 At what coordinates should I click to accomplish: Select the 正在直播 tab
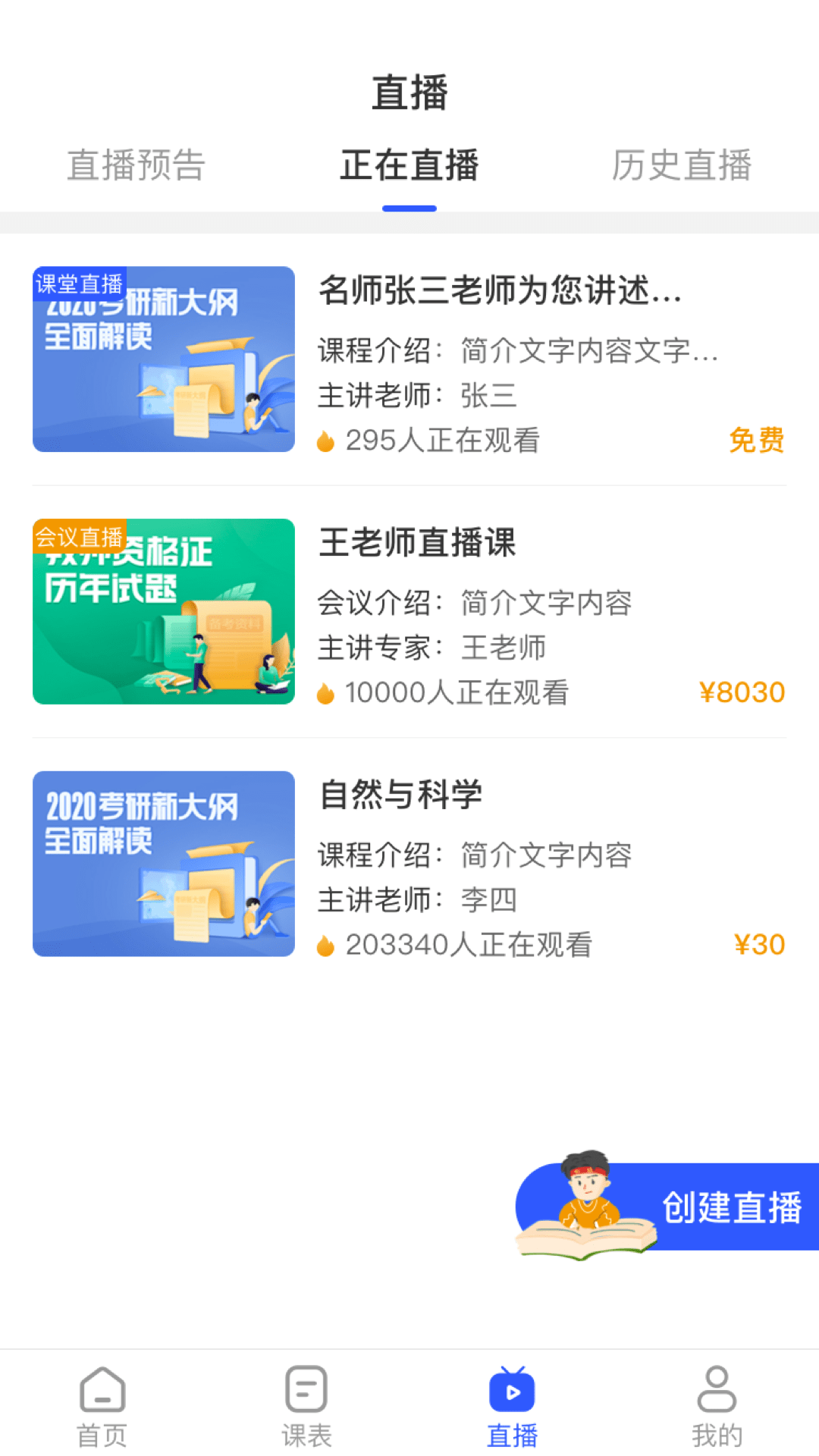(x=409, y=165)
